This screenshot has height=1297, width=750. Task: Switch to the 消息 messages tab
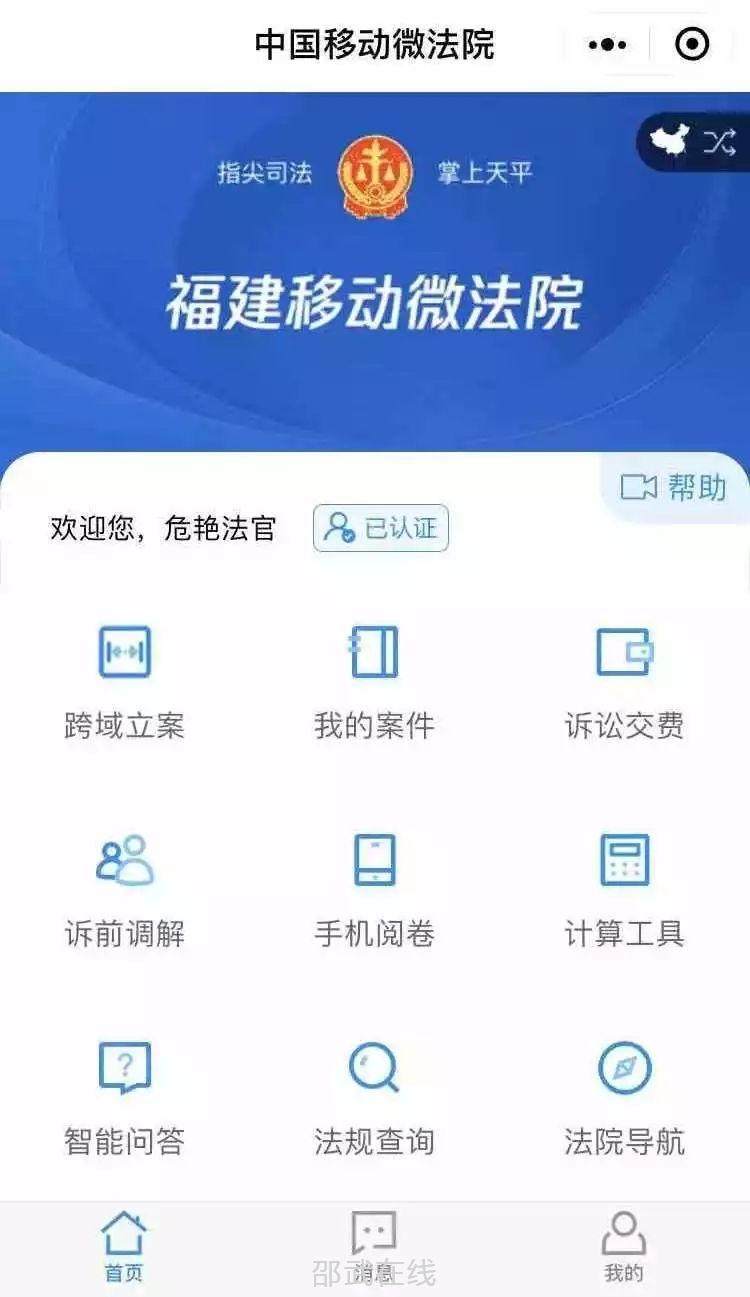point(374,1247)
